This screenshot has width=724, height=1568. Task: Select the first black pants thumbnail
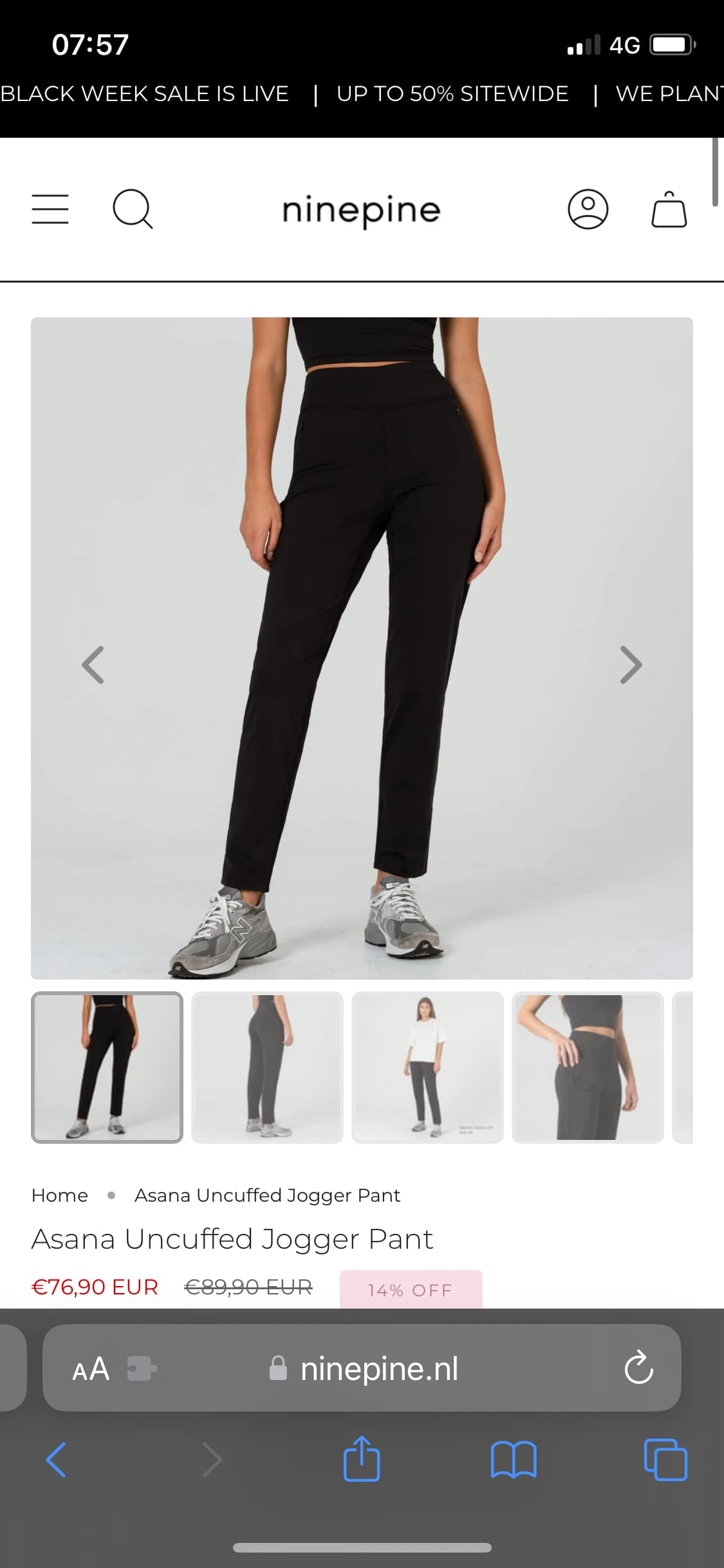[107, 1067]
